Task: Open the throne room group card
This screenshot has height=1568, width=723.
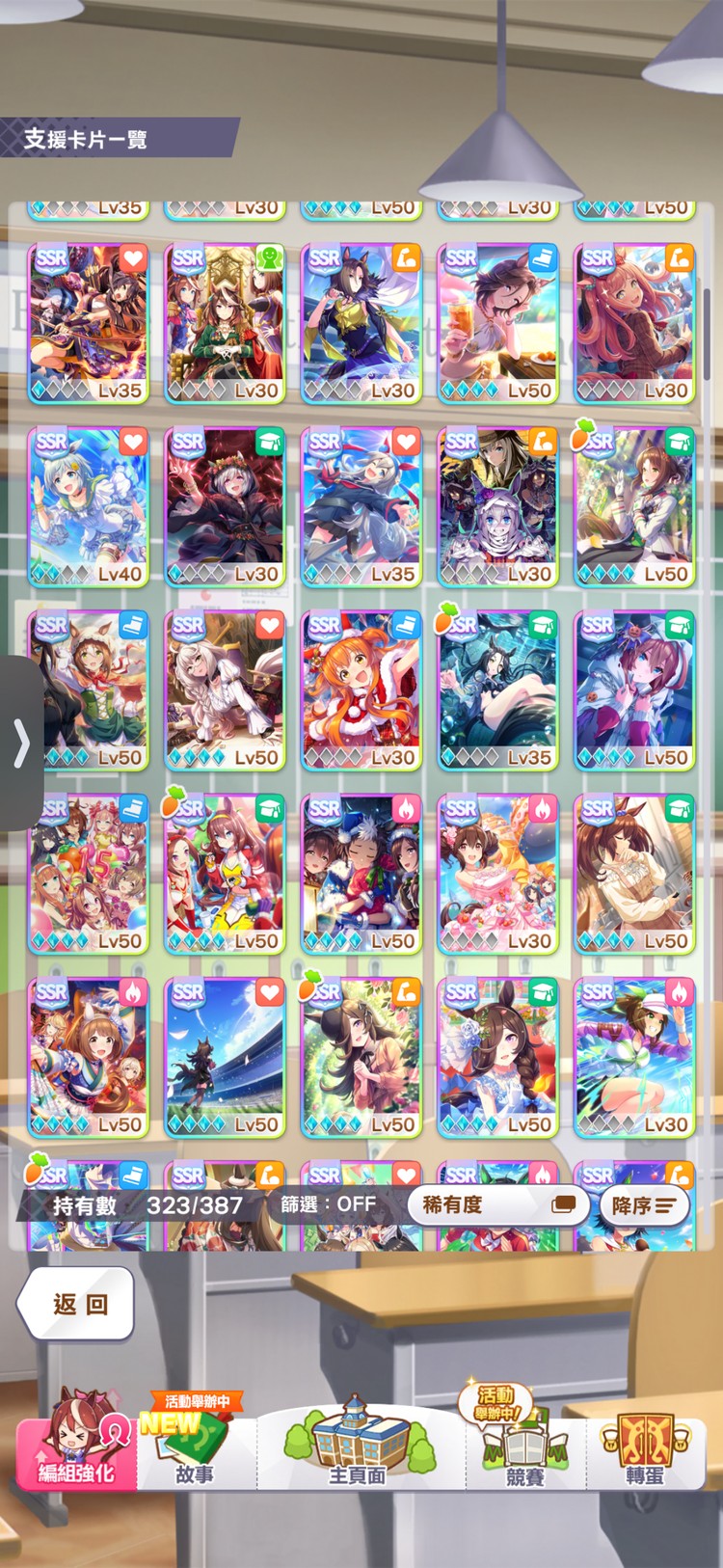Action: [x=225, y=323]
